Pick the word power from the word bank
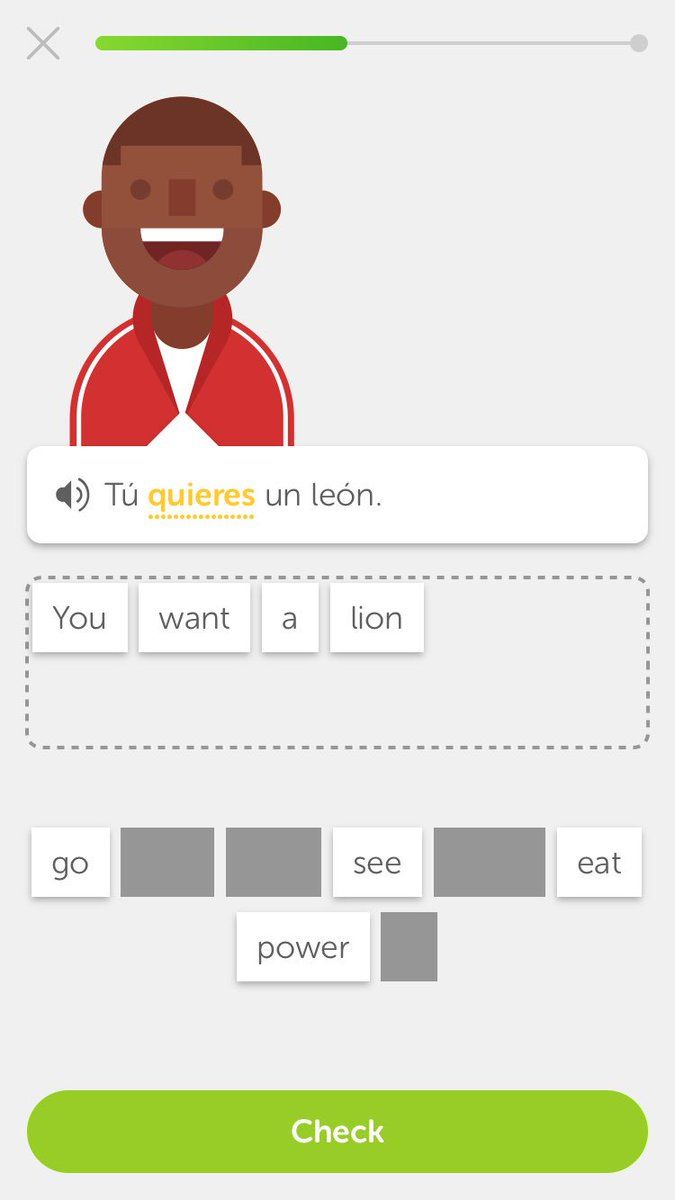This screenshot has height=1200, width=675. 303,947
